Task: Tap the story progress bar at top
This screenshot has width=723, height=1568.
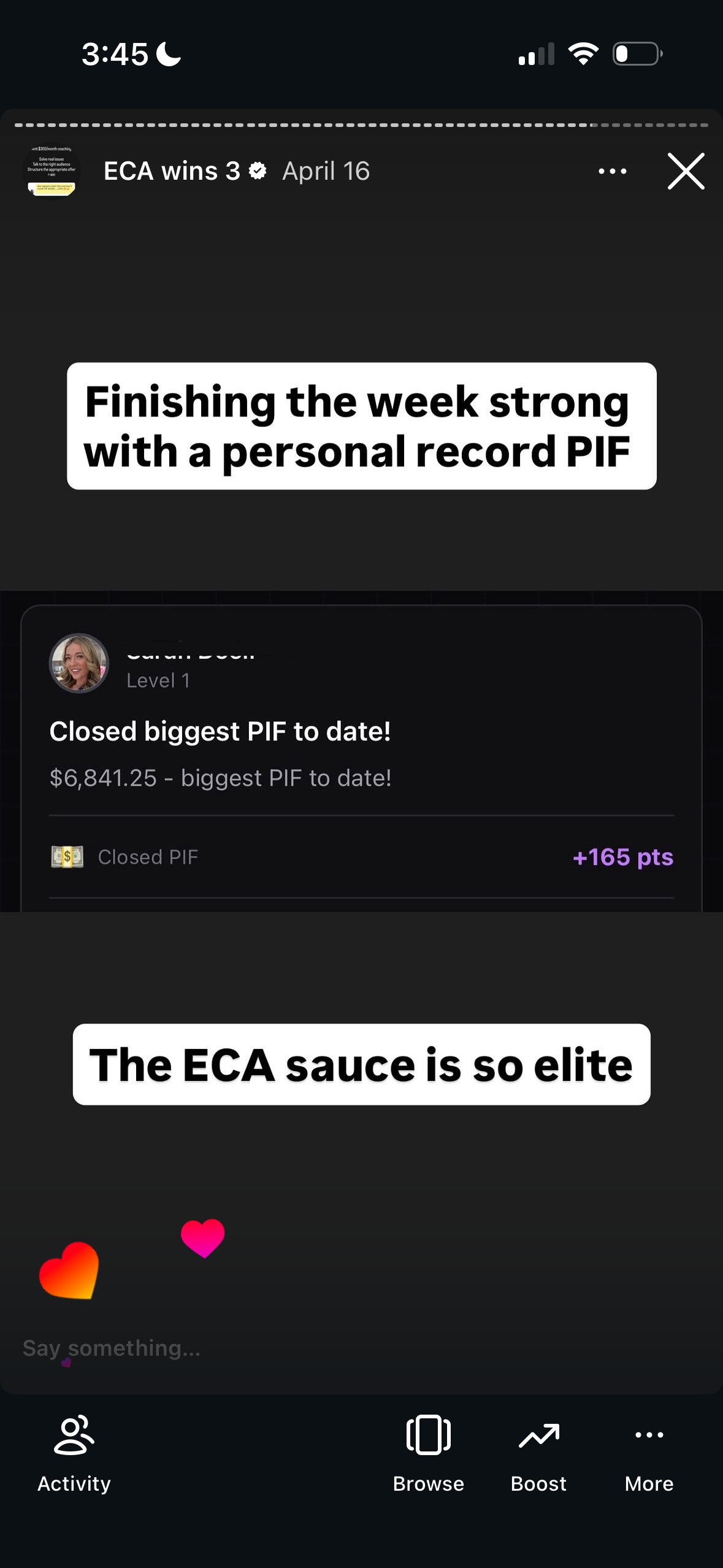Action: click(362, 123)
